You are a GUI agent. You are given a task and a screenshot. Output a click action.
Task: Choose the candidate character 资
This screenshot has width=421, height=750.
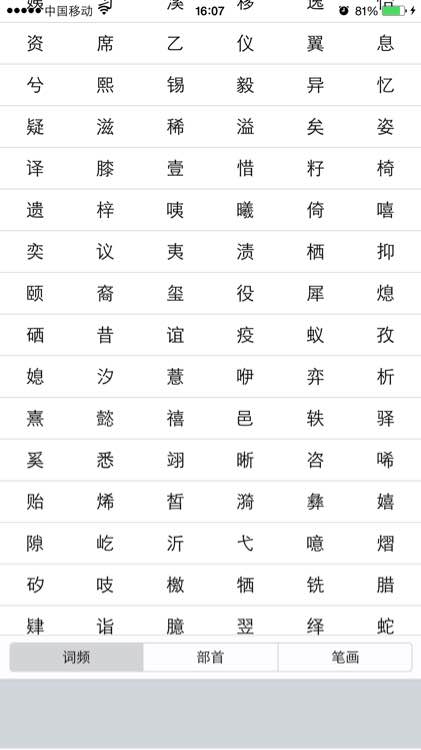point(35,44)
